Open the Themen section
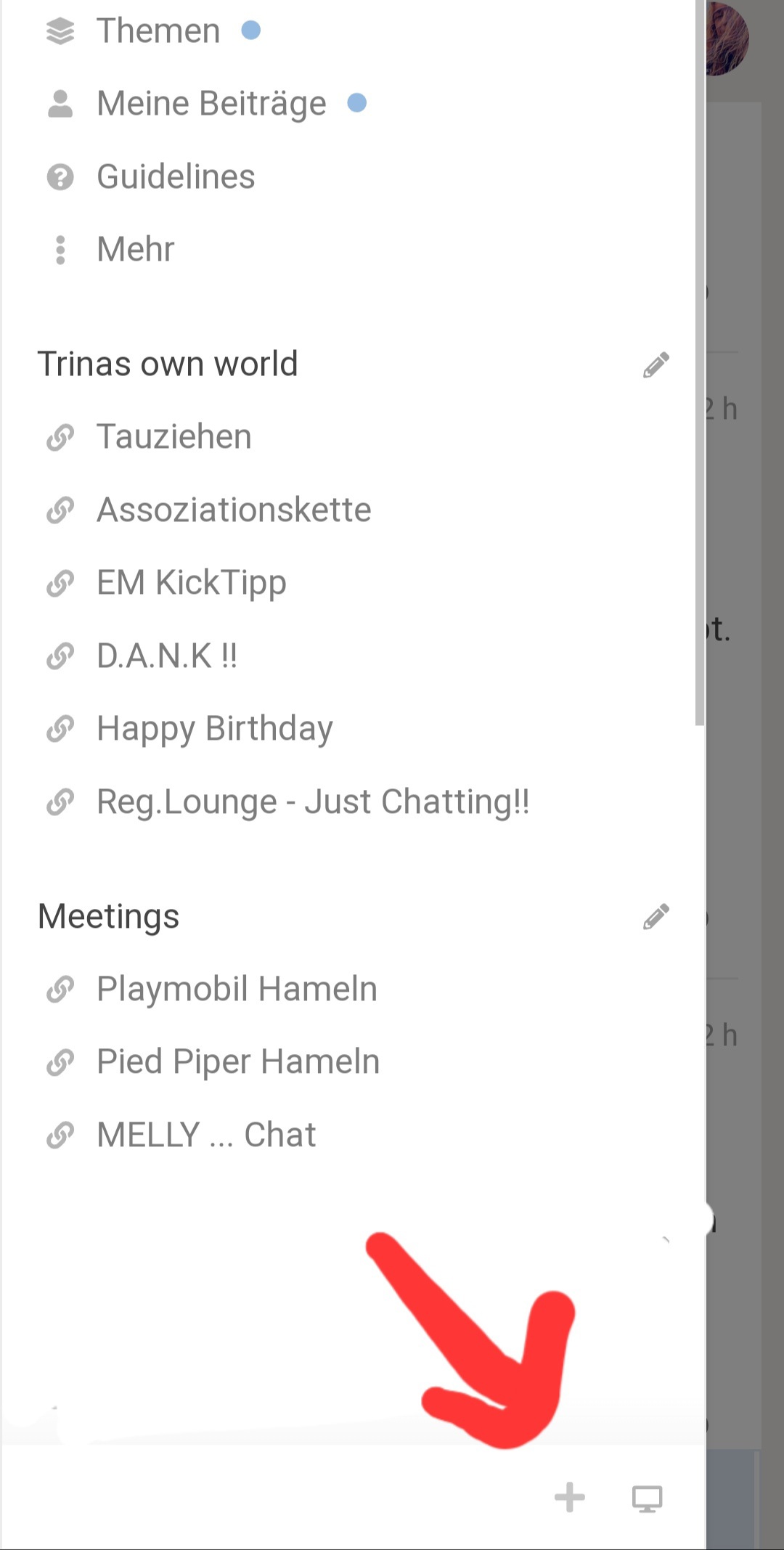 [x=158, y=31]
